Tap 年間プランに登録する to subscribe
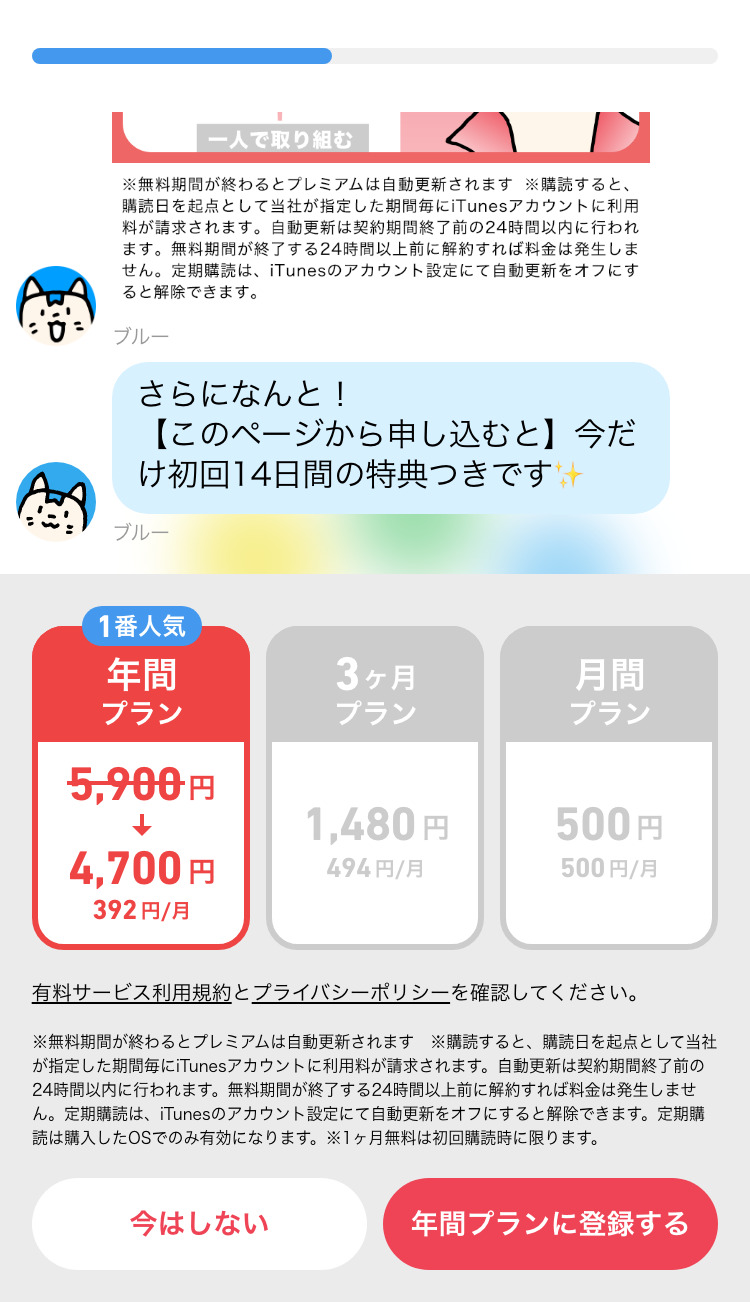Image resolution: width=750 pixels, height=1302 pixels. [550, 1223]
